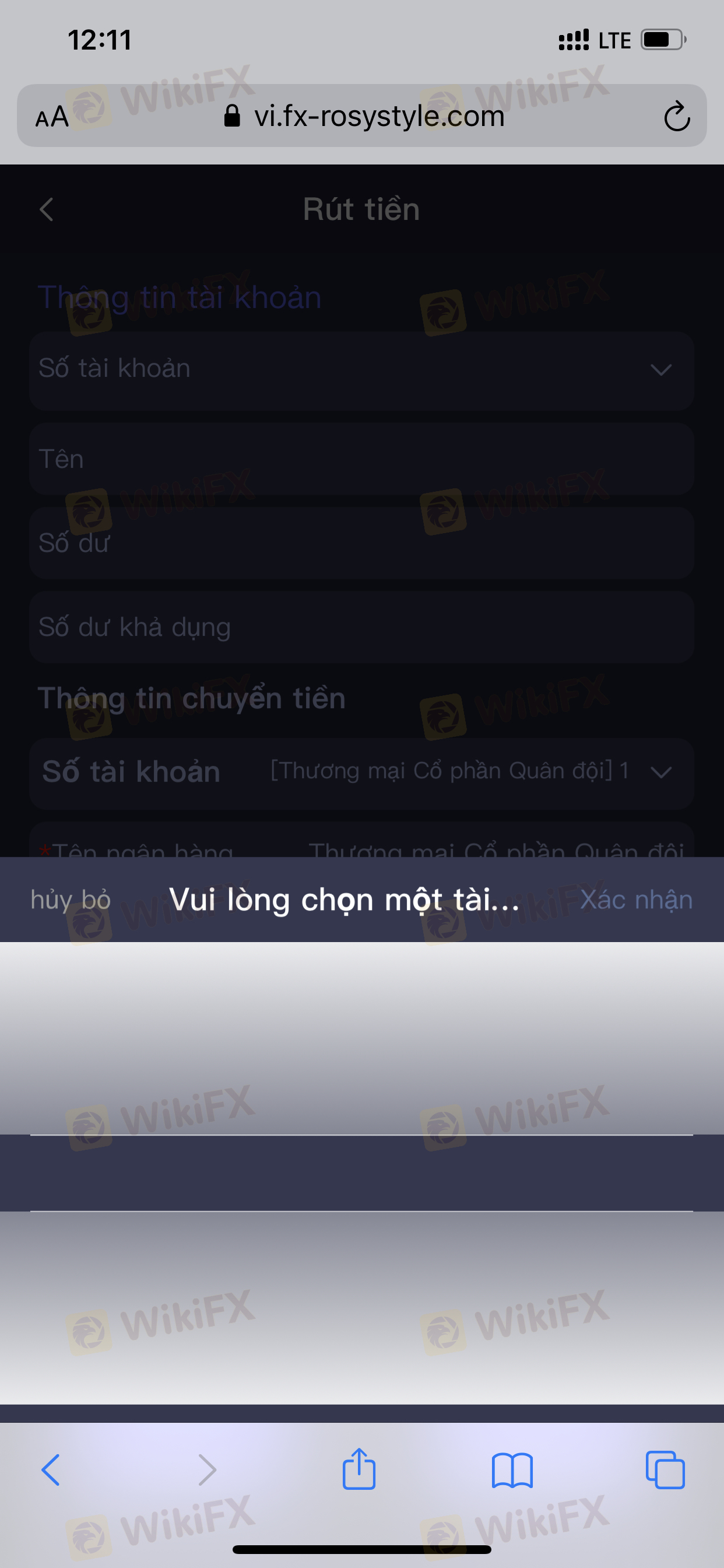Tap 'hủy bỏ' to cancel the picker

click(71, 900)
